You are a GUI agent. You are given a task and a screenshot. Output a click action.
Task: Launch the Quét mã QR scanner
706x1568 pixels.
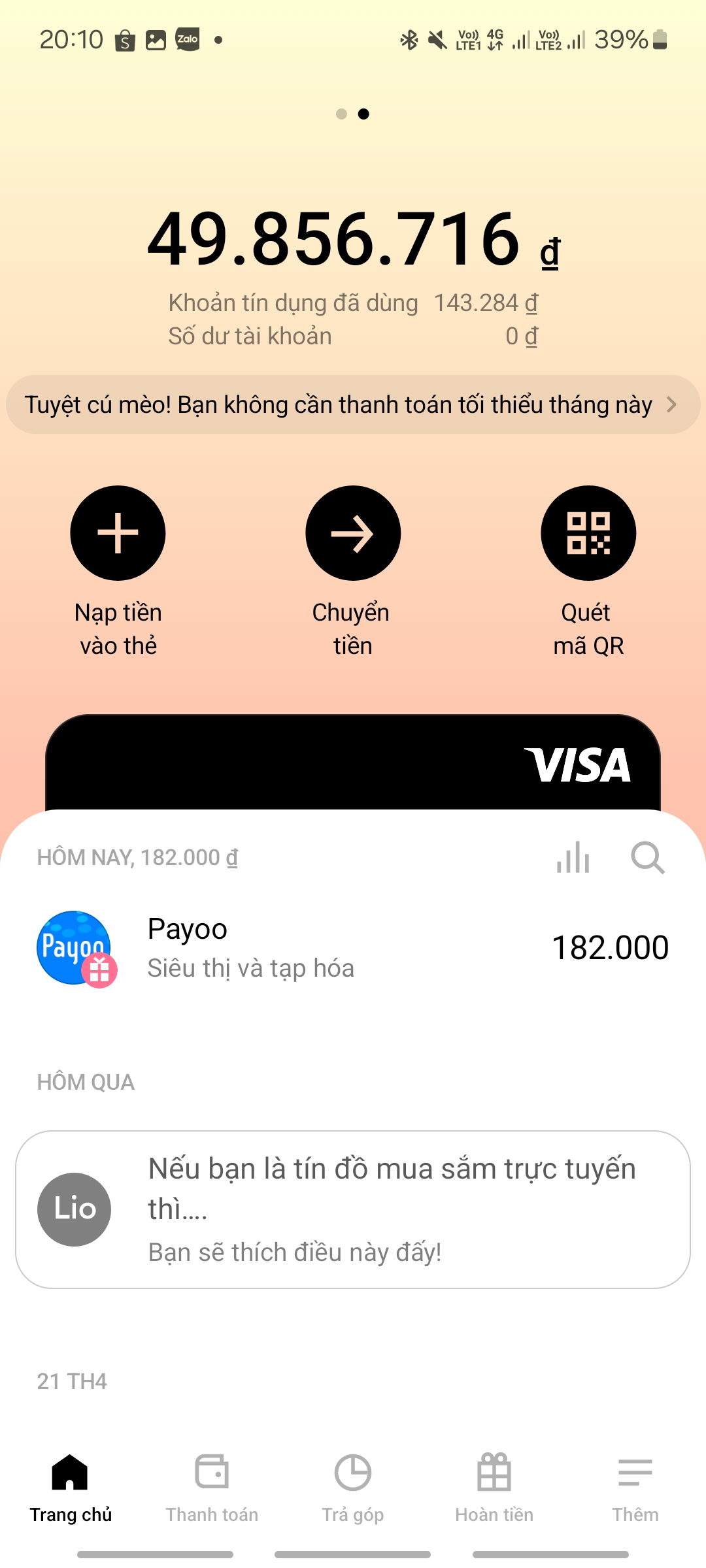click(x=588, y=533)
